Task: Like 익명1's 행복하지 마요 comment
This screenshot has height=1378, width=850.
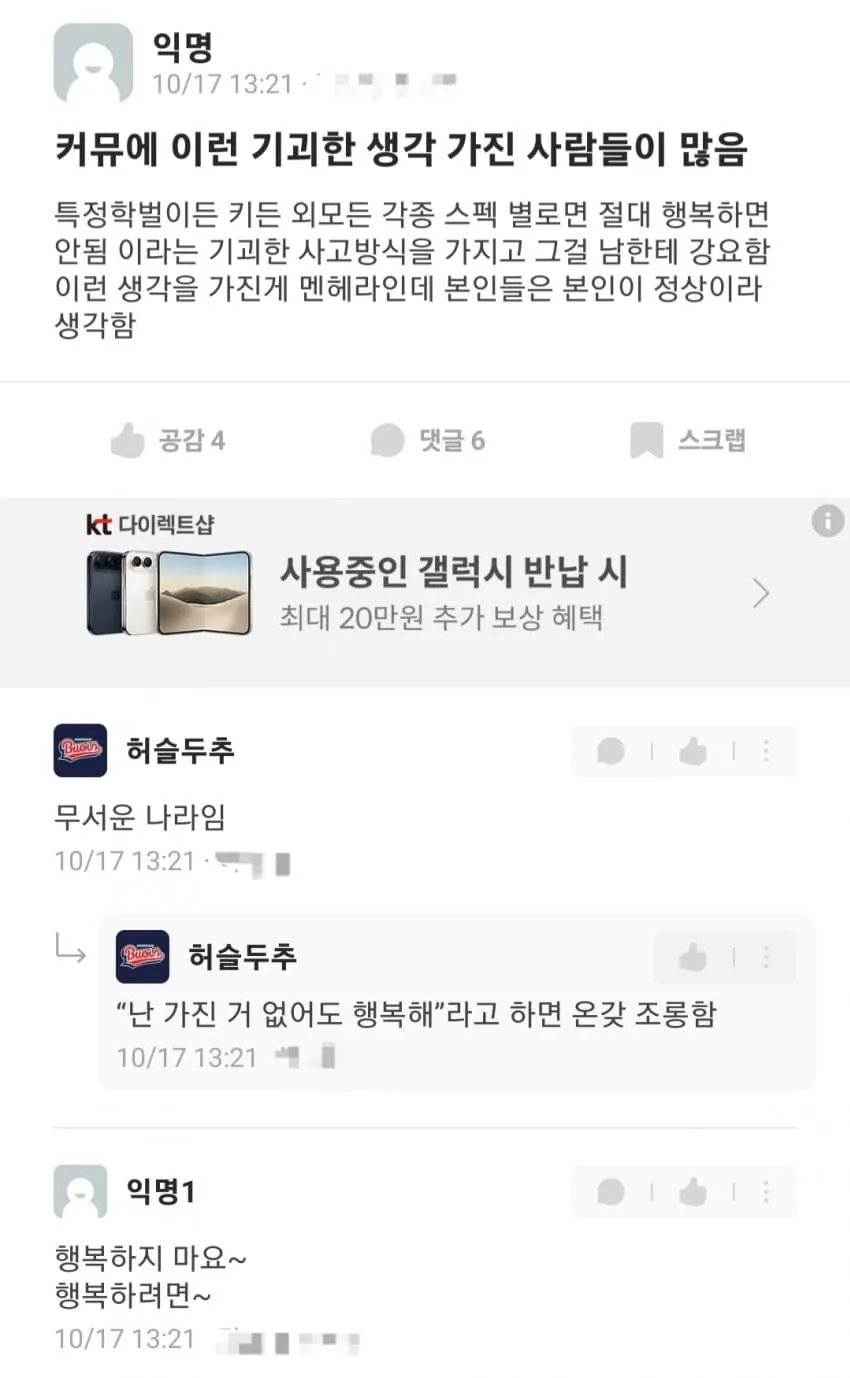Action: pyautogui.click(x=692, y=1191)
